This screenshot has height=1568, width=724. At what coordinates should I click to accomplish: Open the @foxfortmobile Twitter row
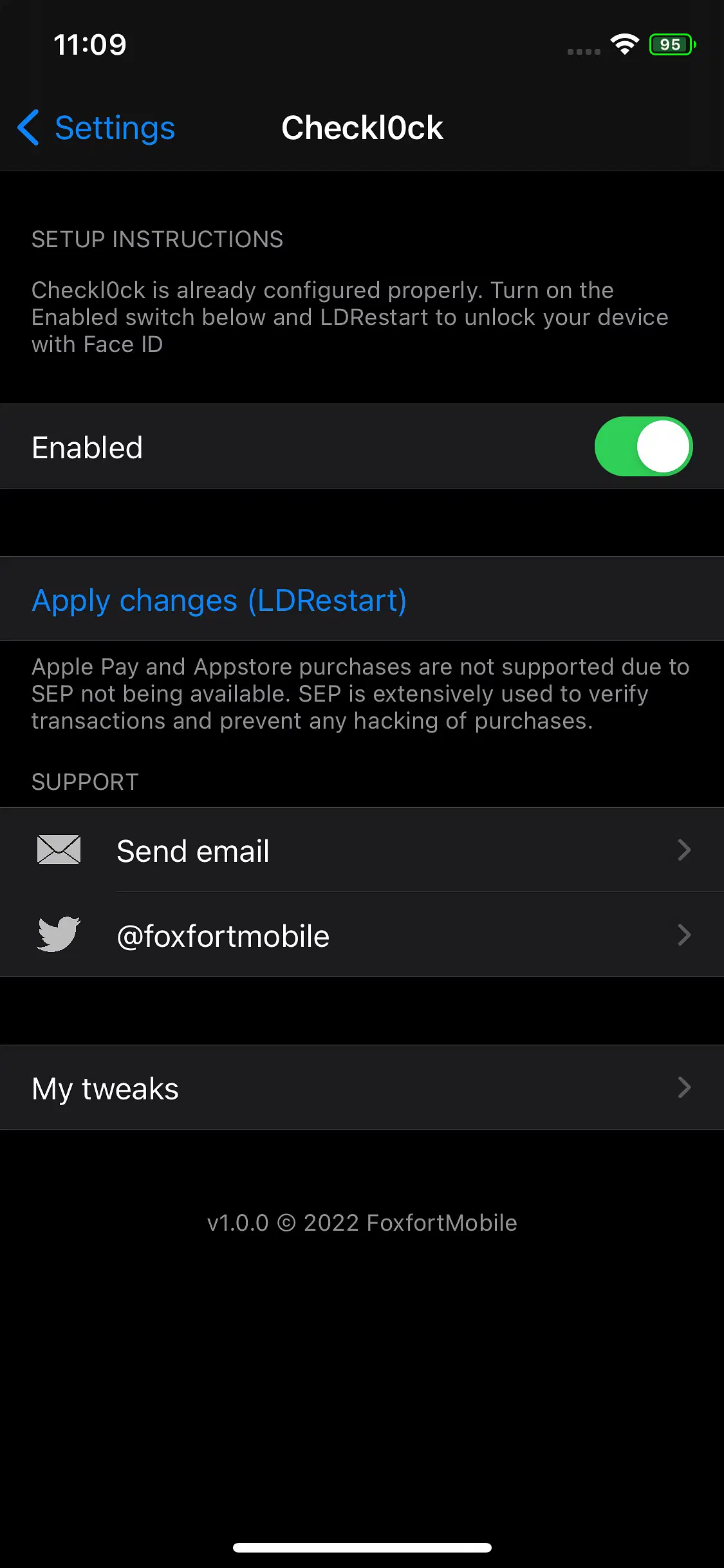(362, 935)
